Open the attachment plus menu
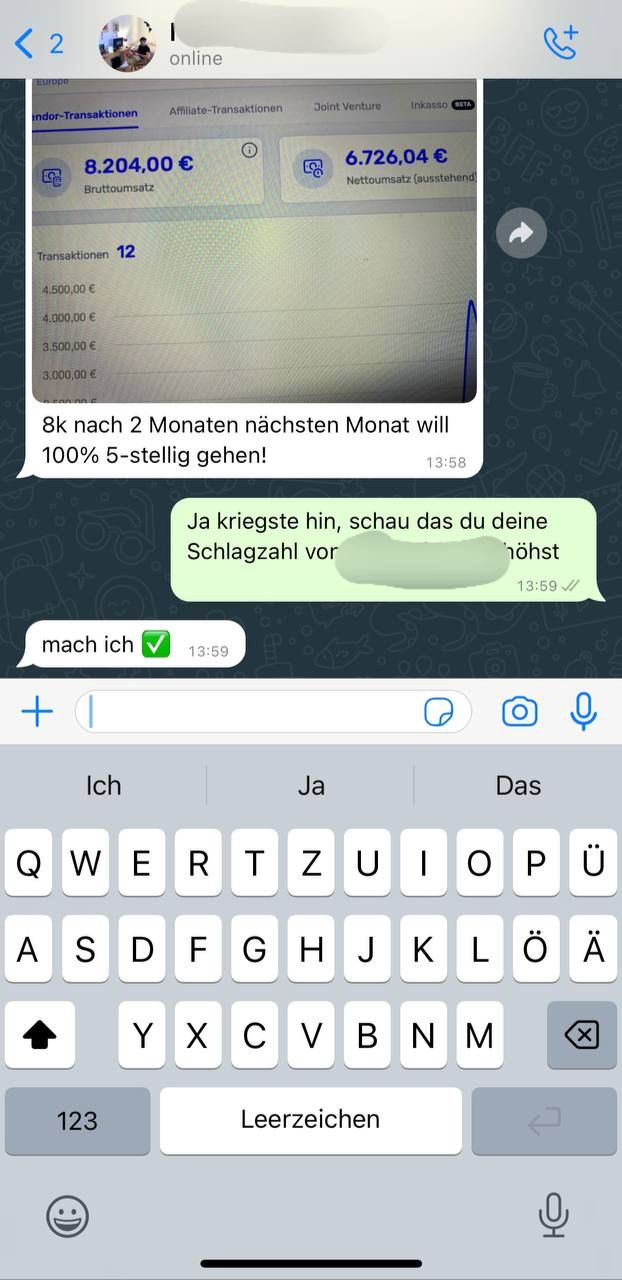Screen dimensions: 622x1280 click(37, 712)
